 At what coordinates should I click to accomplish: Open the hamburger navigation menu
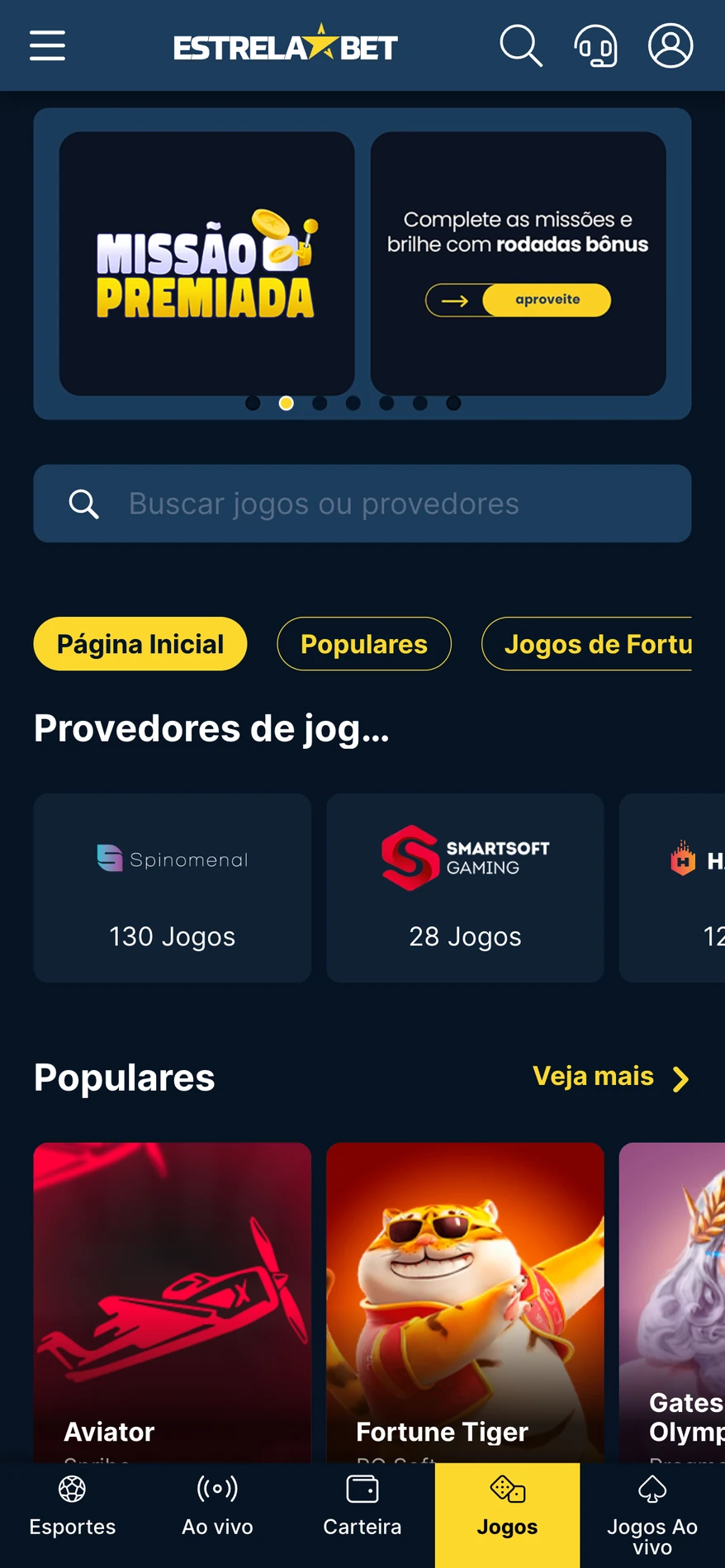pyautogui.click(x=47, y=46)
